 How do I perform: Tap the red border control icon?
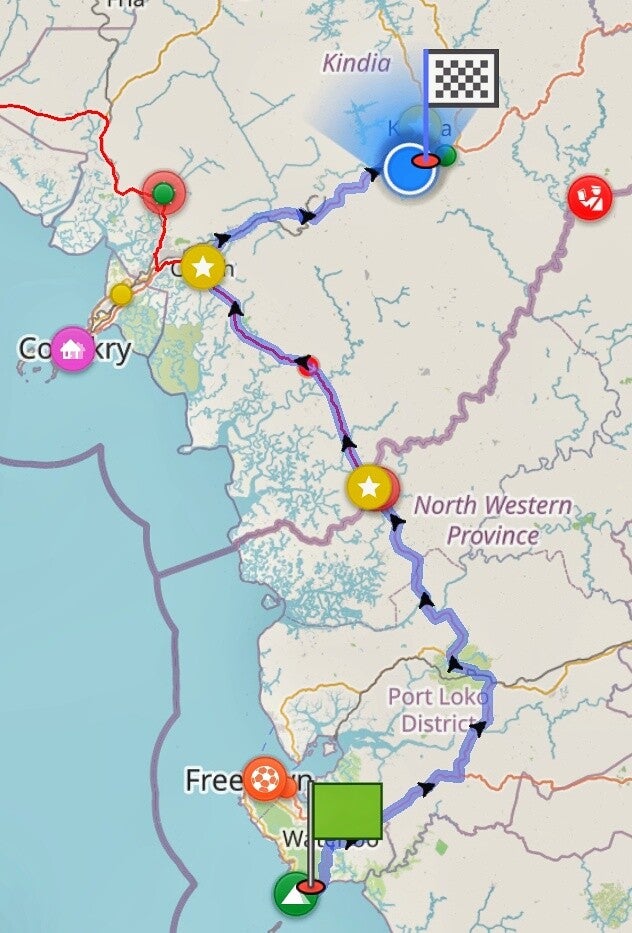click(x=590, y=198)
